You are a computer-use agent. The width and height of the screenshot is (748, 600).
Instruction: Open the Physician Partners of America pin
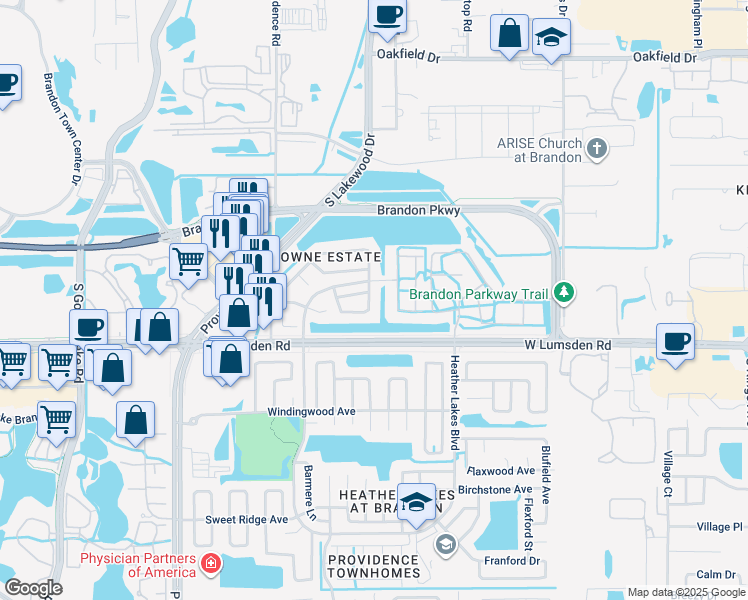pyautogui.click(x=211, y=564)
